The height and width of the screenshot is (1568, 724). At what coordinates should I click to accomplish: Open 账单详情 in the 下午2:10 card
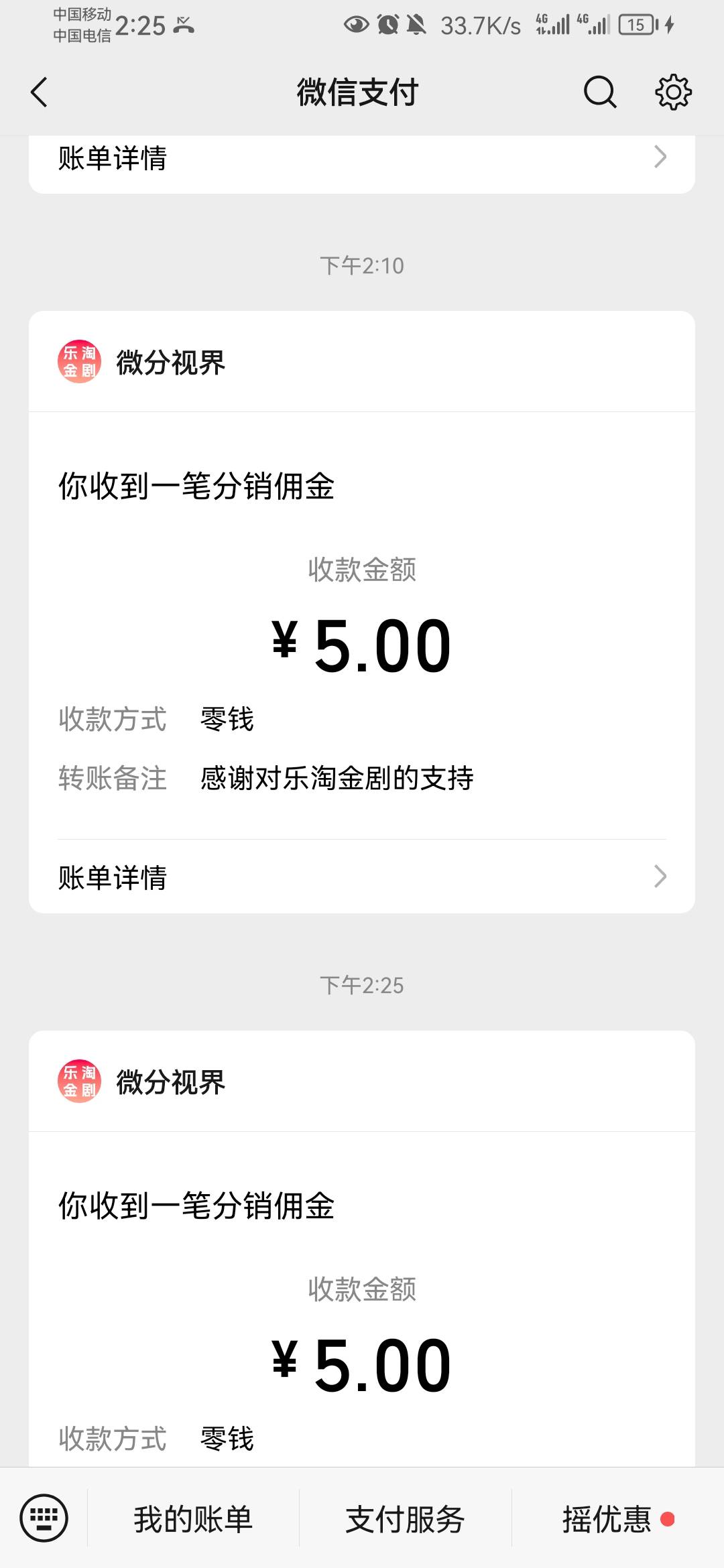pos(362,876)
